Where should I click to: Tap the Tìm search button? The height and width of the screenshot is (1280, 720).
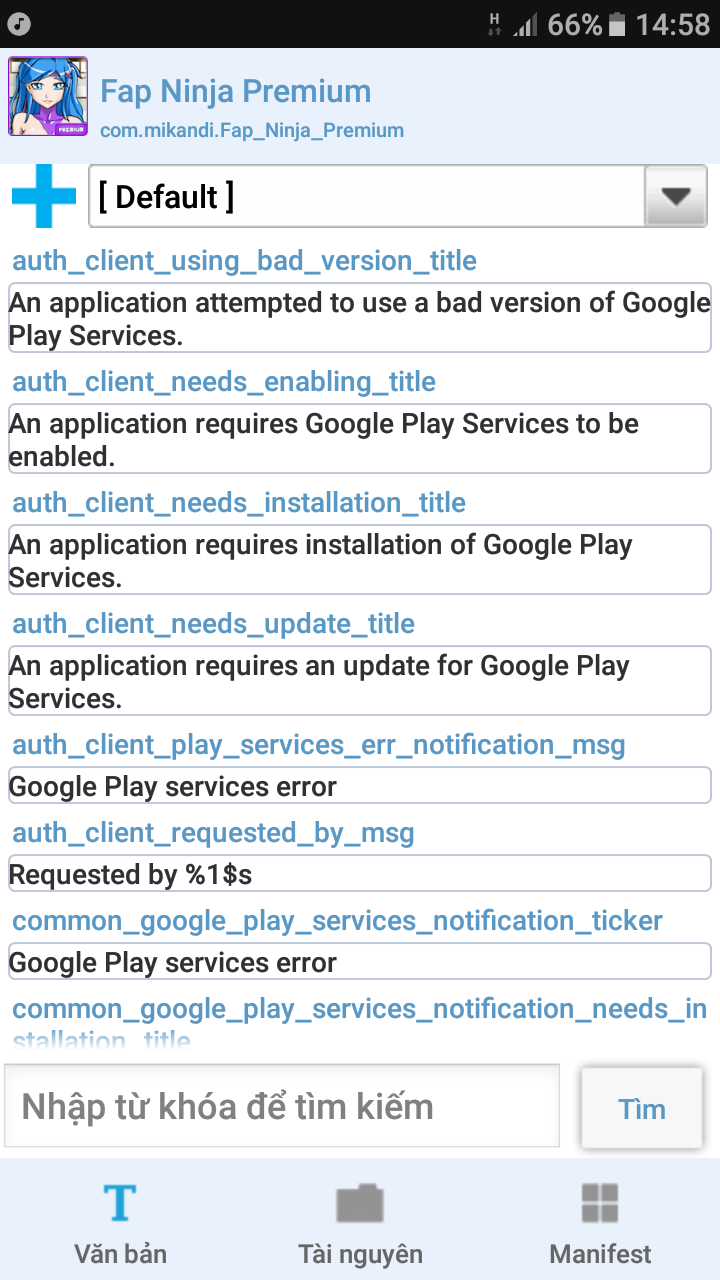(642, 1108)
